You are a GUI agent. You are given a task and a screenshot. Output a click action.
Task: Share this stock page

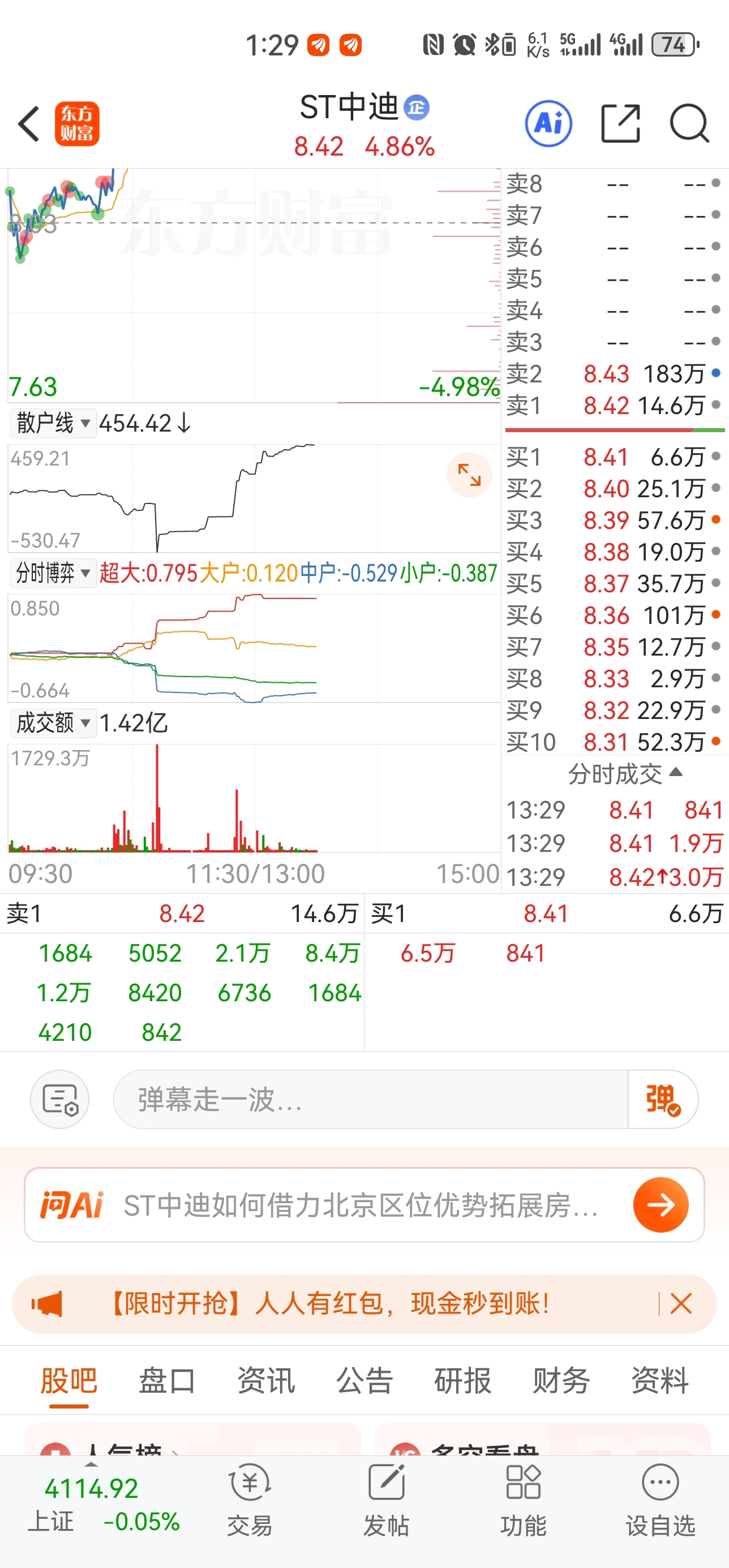tap(620, 123)
